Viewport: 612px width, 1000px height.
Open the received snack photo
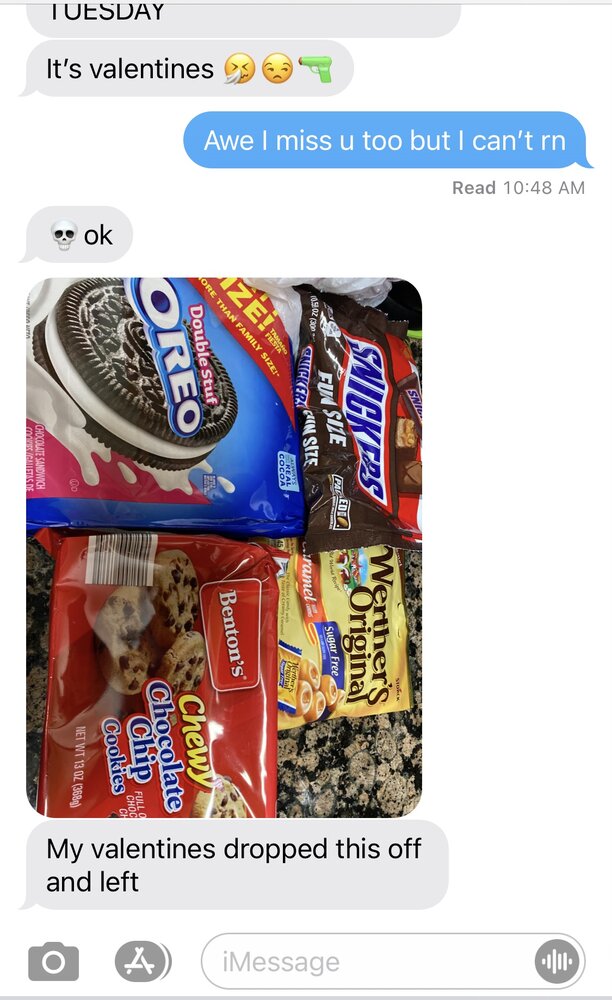[224, 548]
